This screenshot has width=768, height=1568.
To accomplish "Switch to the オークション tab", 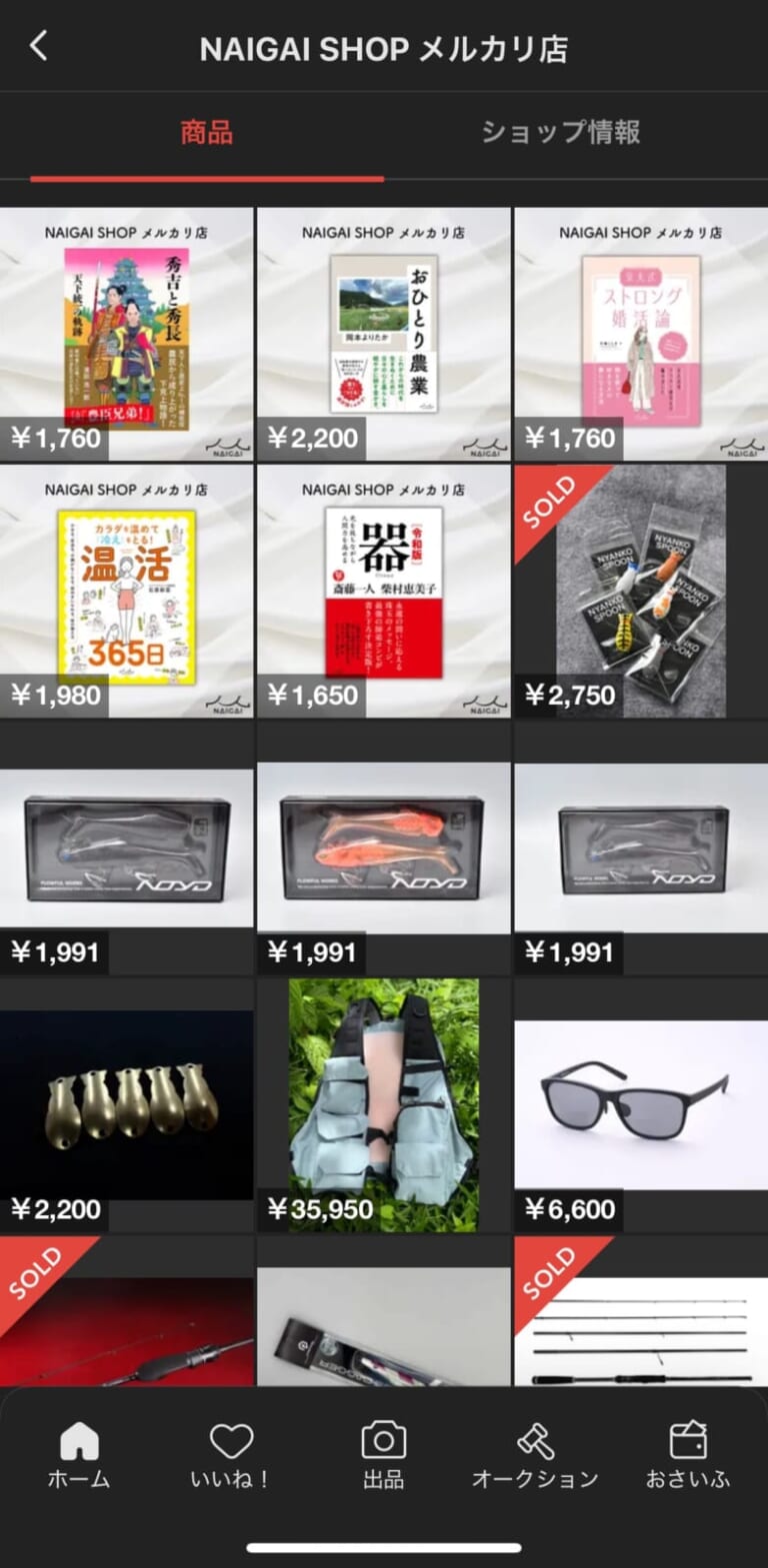I will click(x=535, y=1454).
